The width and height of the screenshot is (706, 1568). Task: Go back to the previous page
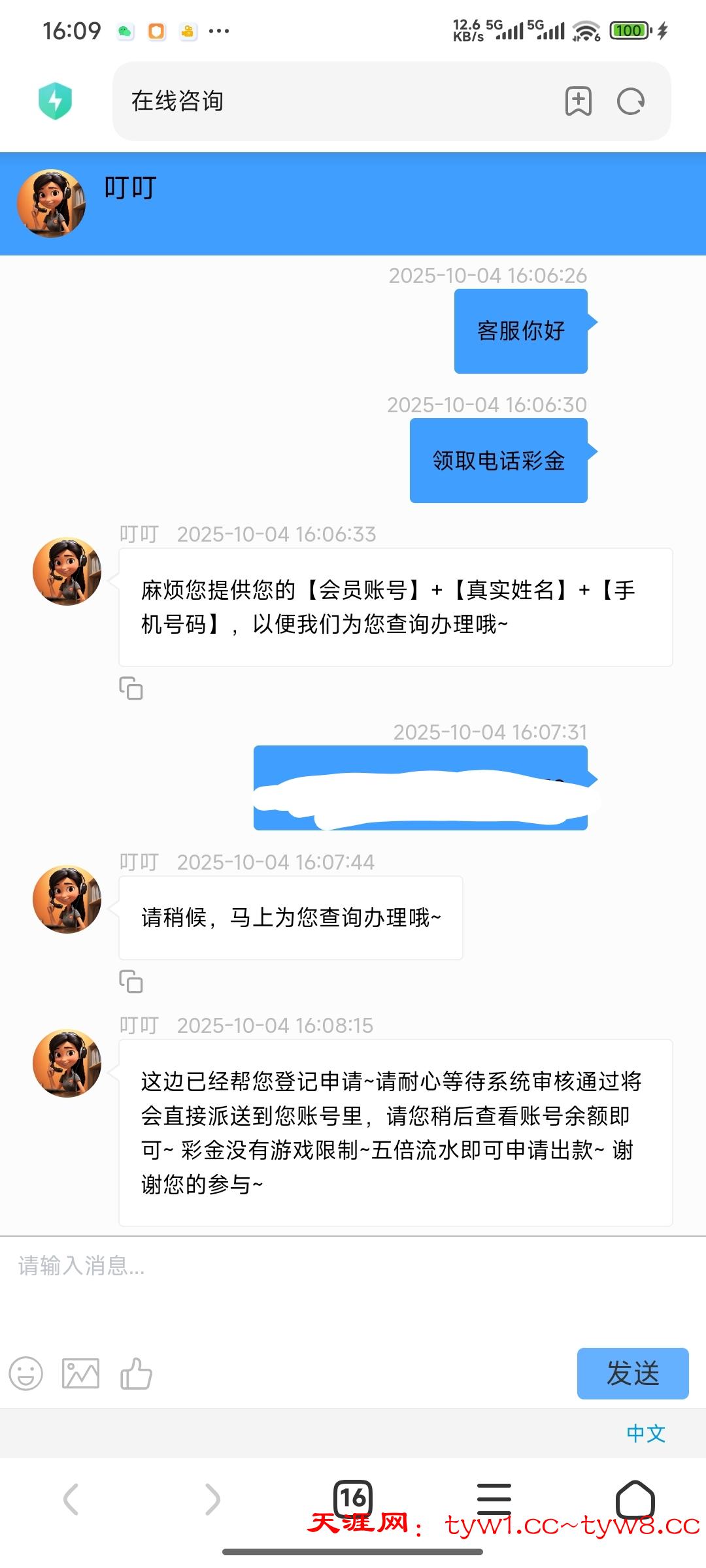[71, 1499]
